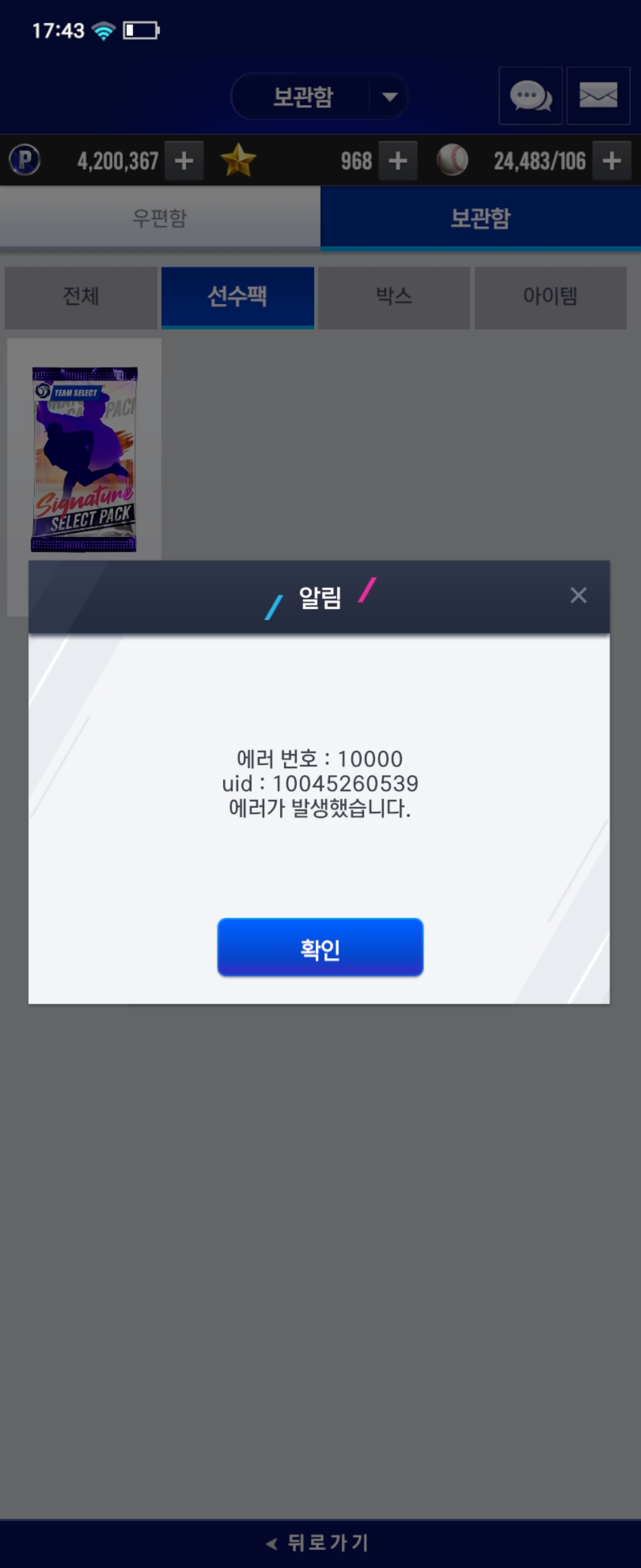641x1568 pixels.
Task: Select the 보관함 tab
Action: 480,218
